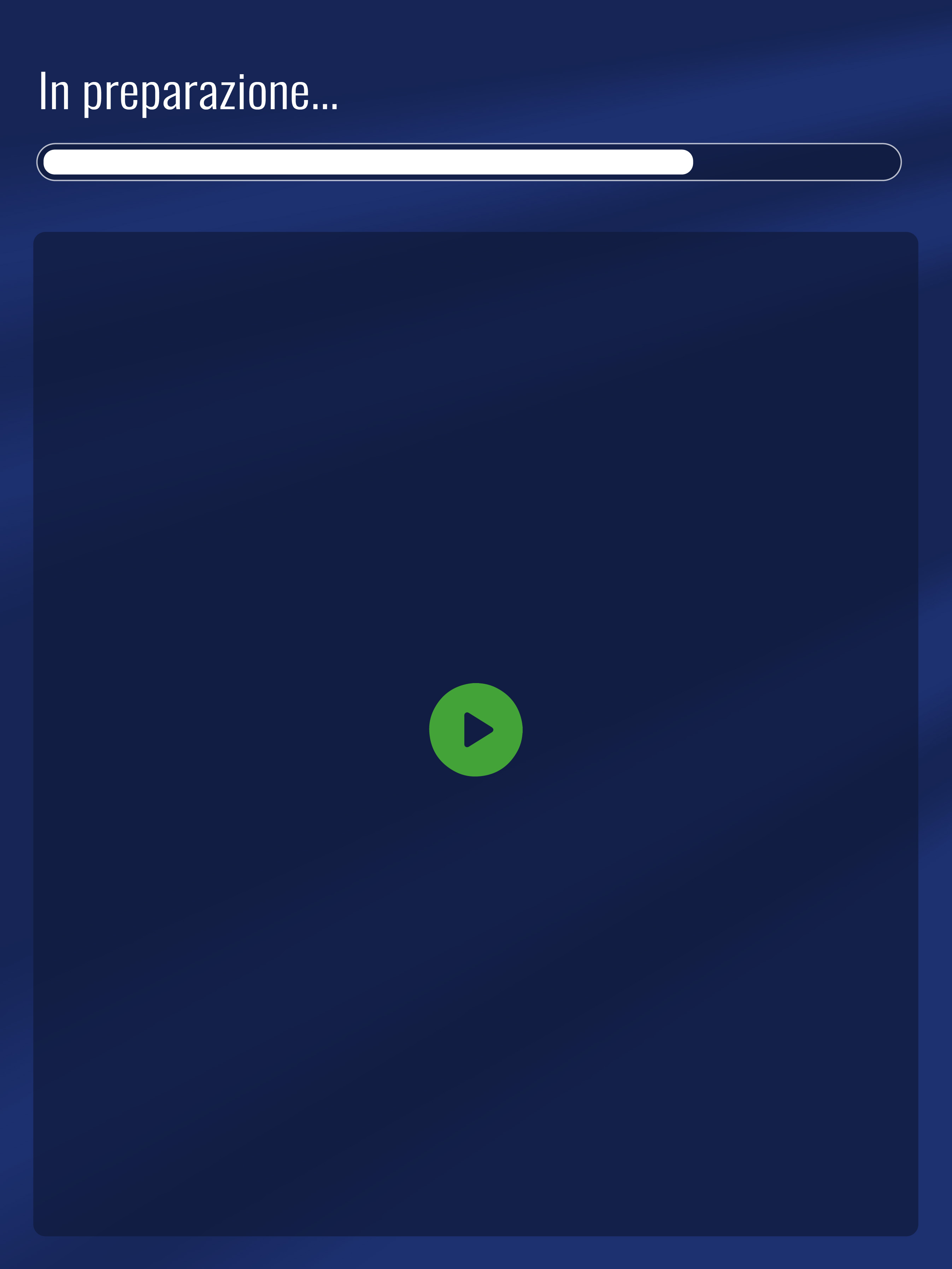
Task: Tap the green play button
Action: pos(476,729)
